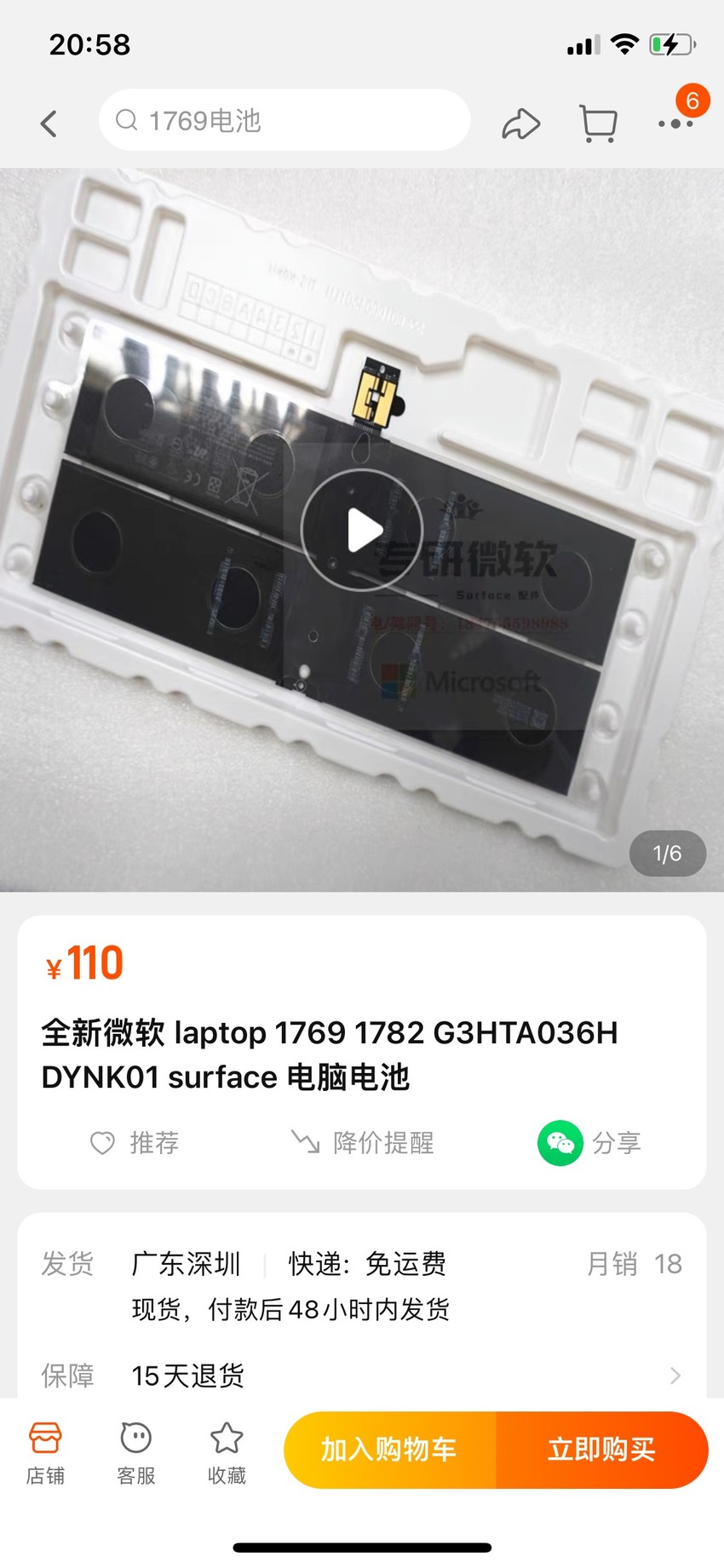Play the product video
Image resolution: width=724 pixels, height=1568 pixels.
[x=363, y=531]
